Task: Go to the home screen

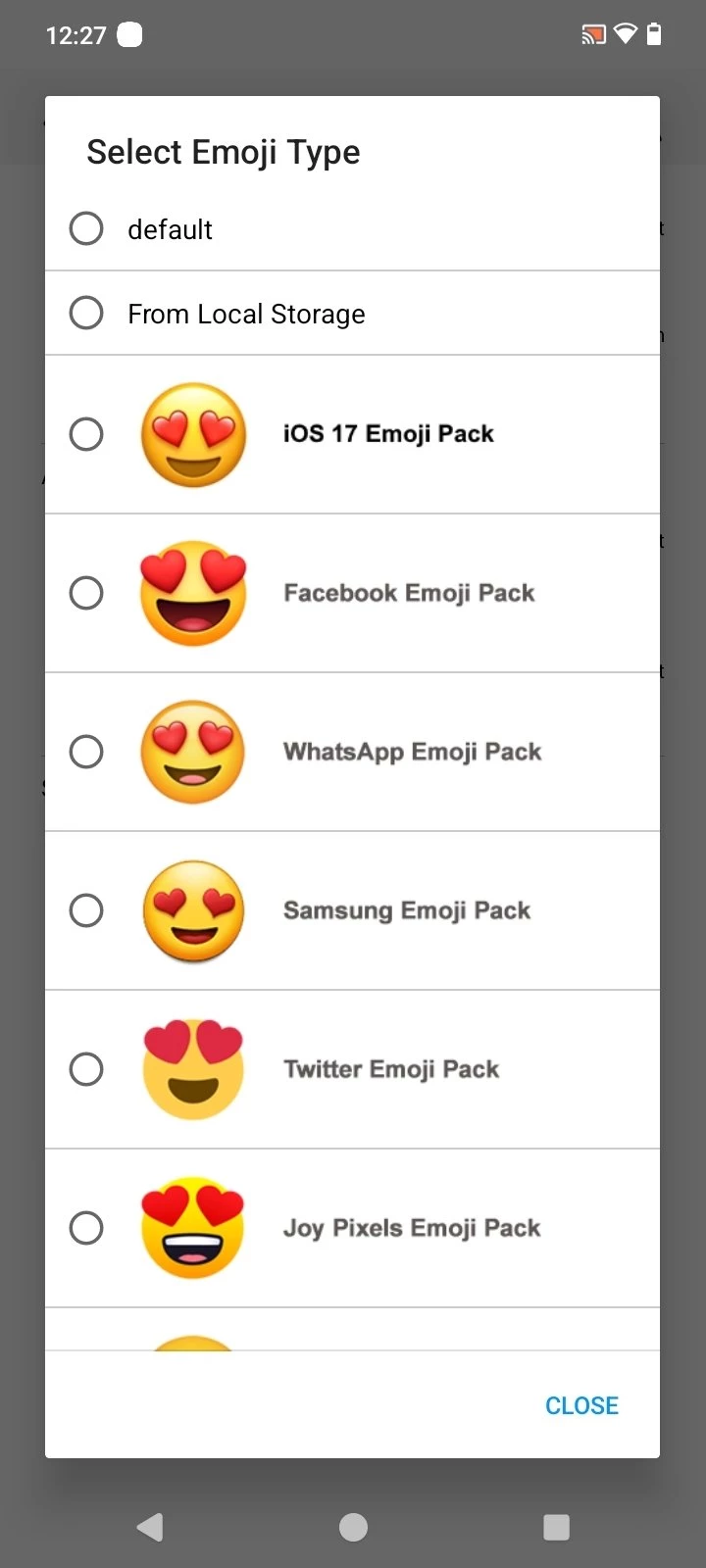Action: coord(353,1527)
